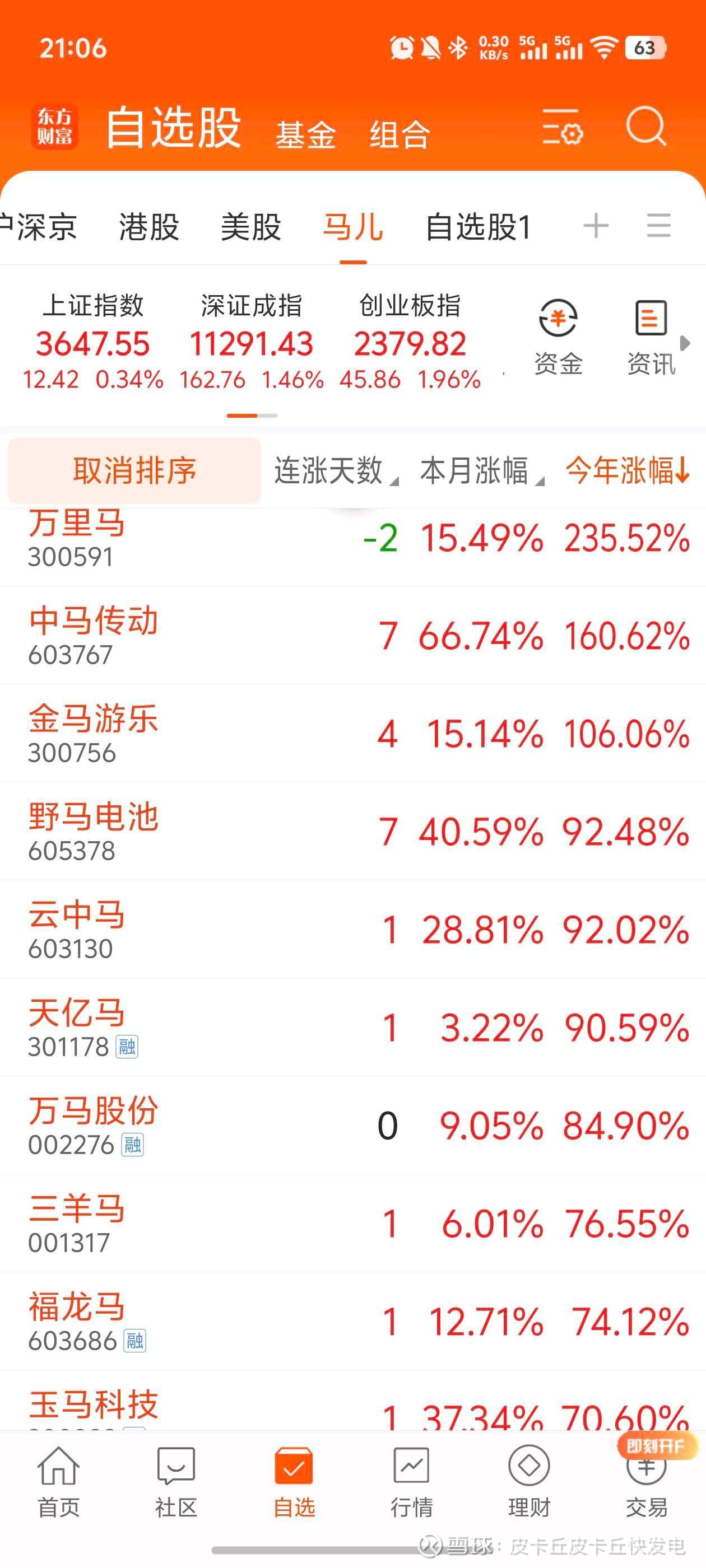Open 中马传动 stock details

[x=352, y=636]
